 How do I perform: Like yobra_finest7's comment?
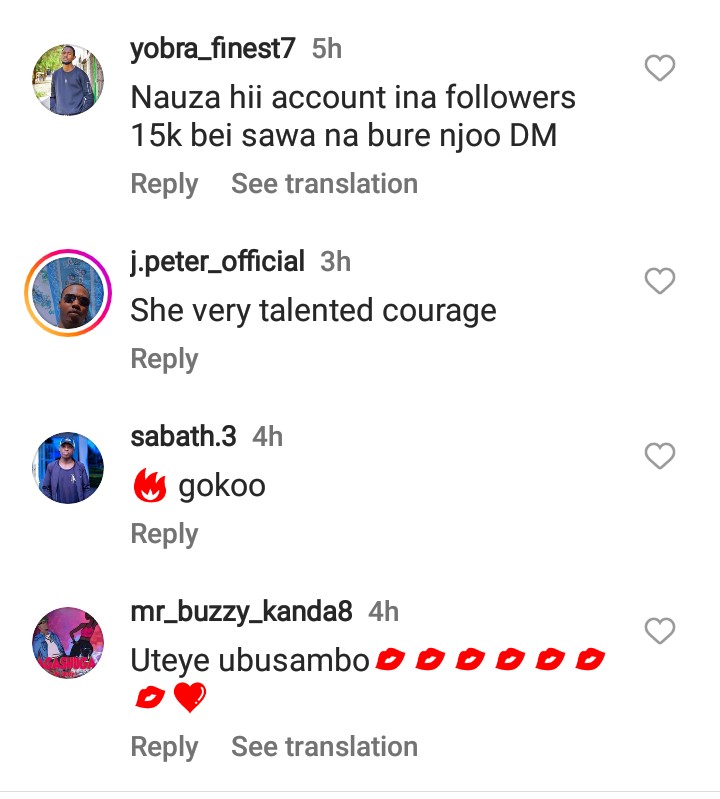tap(659, 69)
